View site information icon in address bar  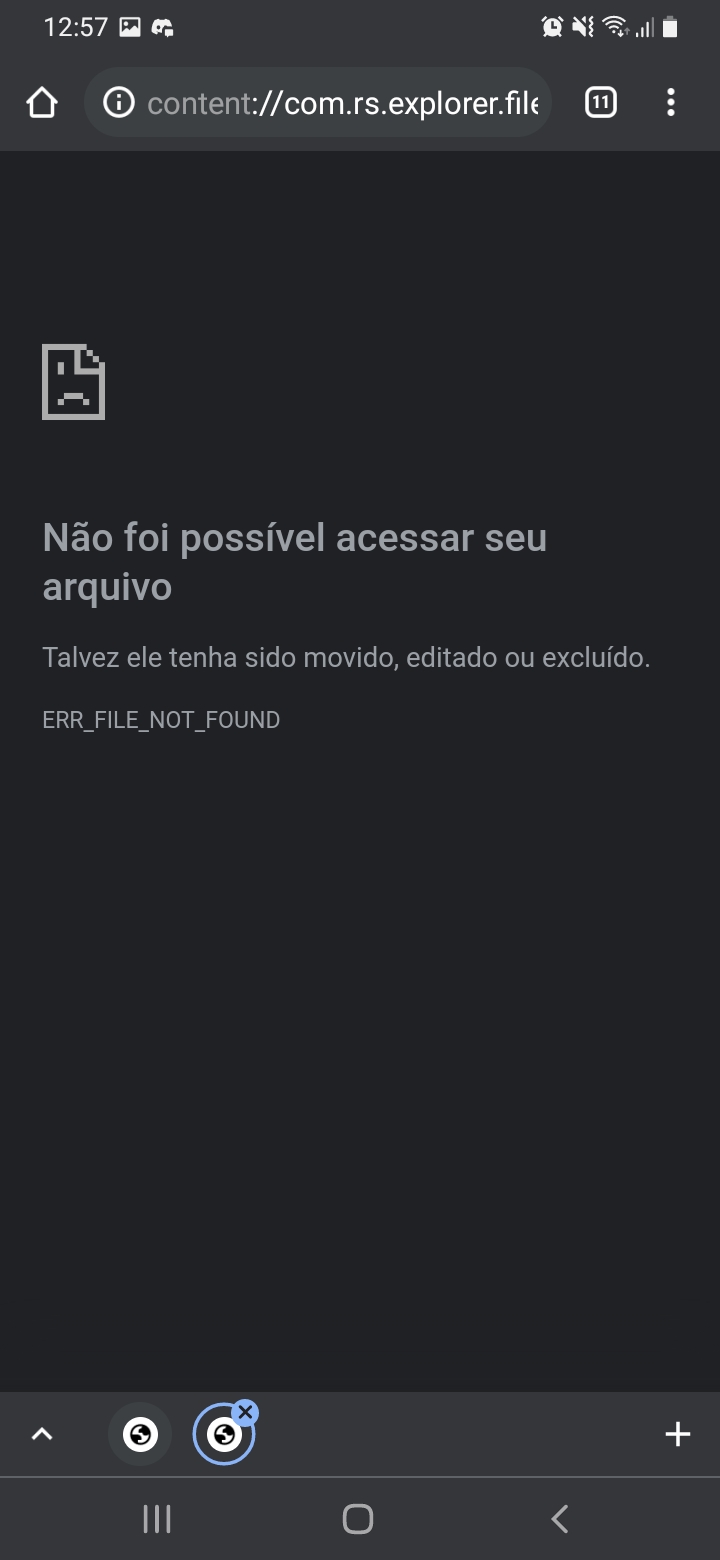click(x=118, y=102)
